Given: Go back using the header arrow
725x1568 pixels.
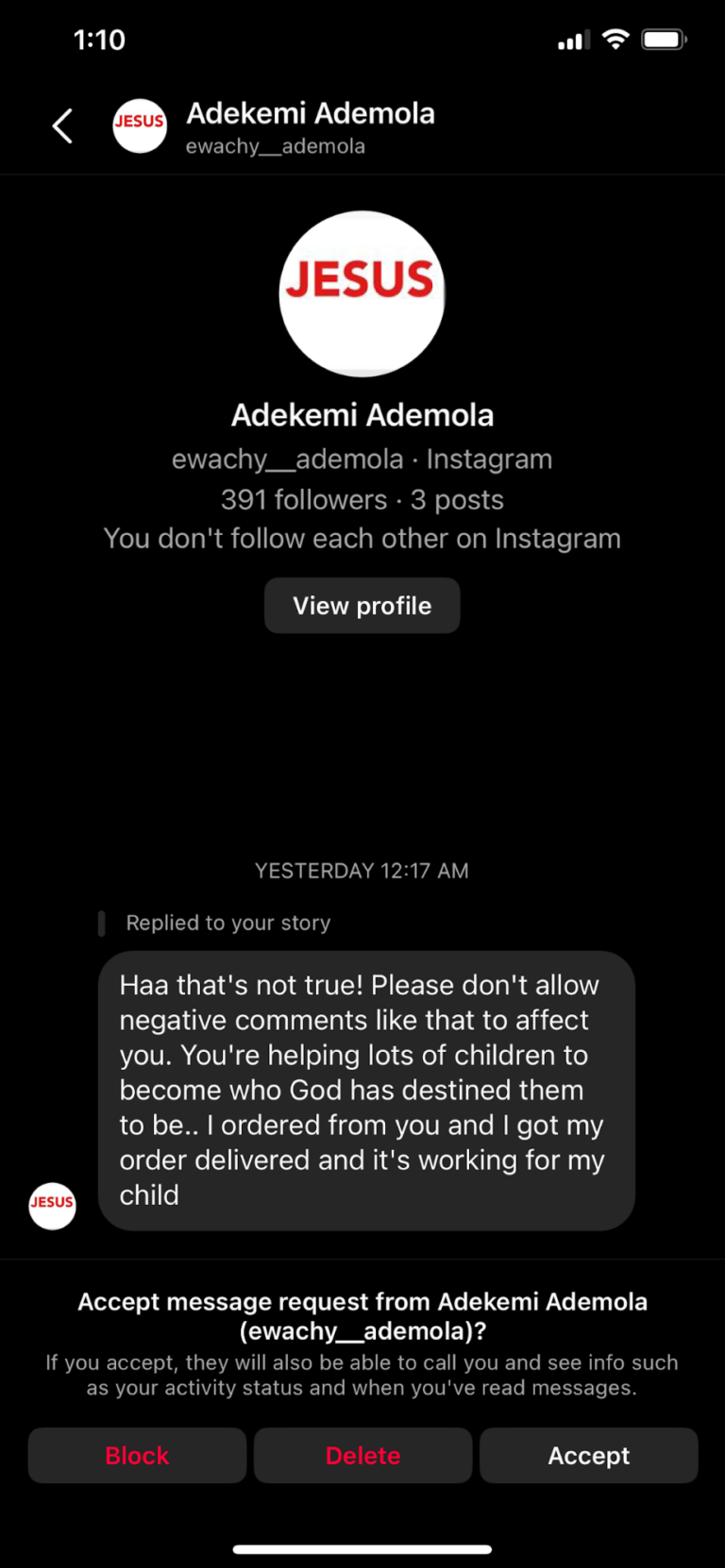Looking at the screenshot, I should pos(62,126).
